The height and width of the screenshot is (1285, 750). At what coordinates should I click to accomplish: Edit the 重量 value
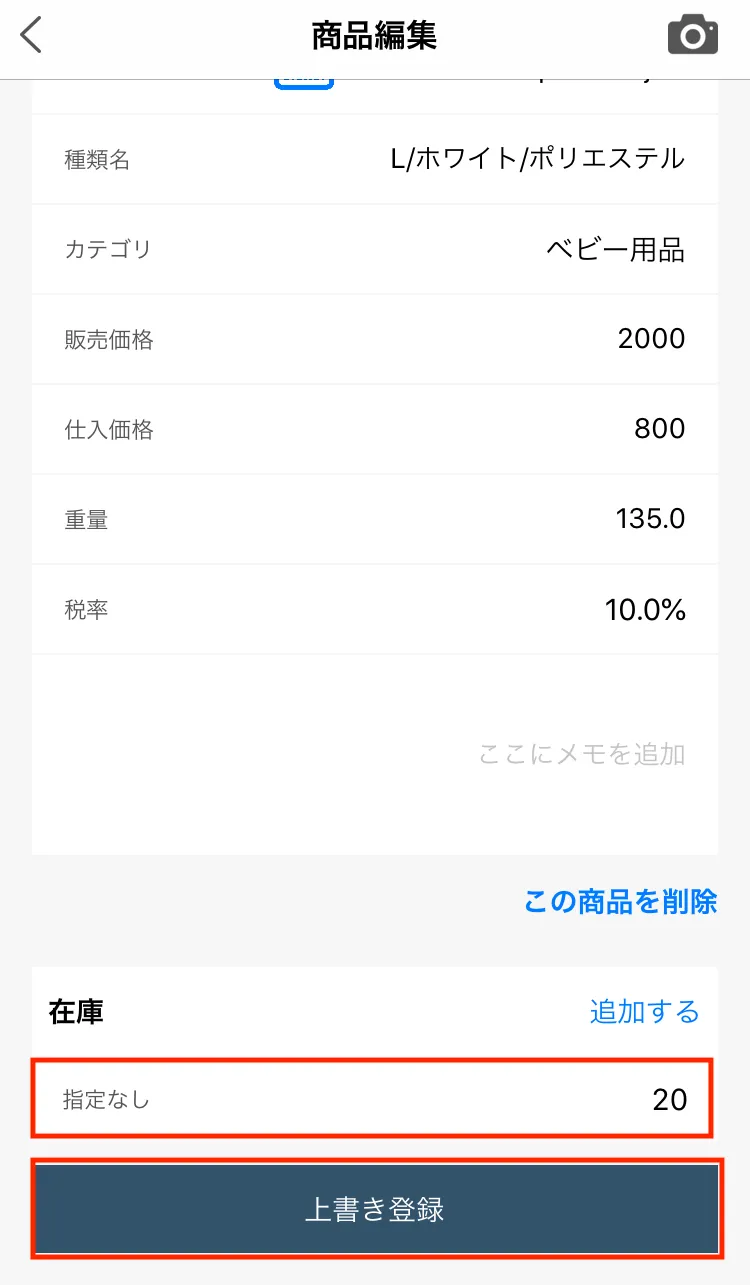tap(650, 519)
